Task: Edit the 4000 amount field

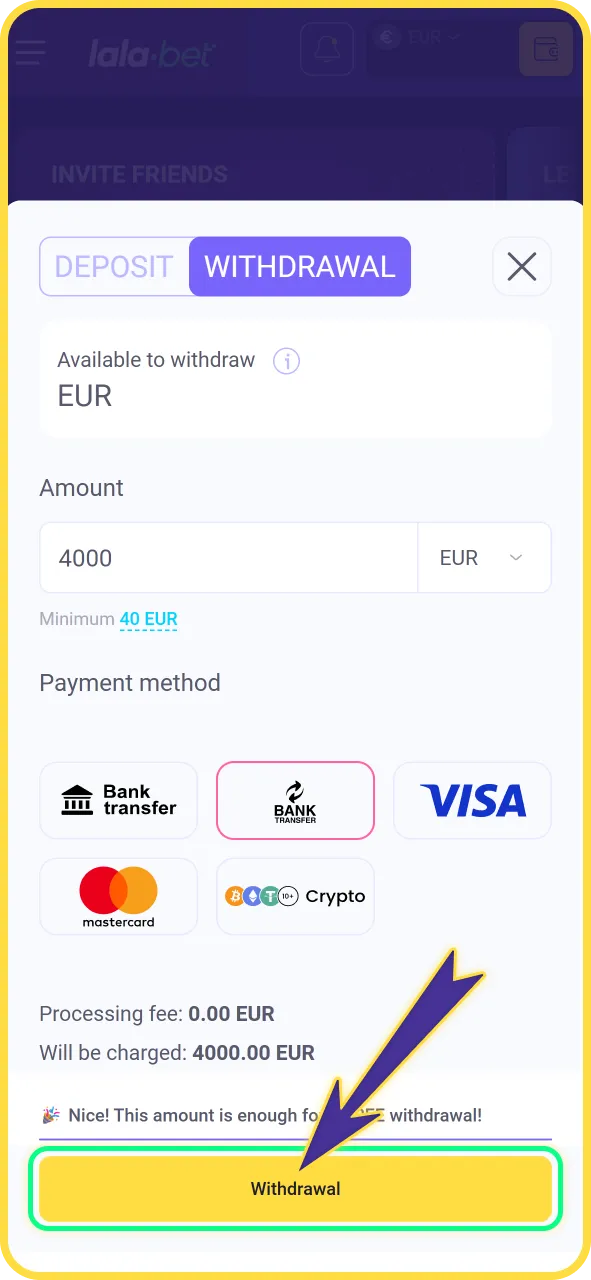Action: tap(229, 558)
